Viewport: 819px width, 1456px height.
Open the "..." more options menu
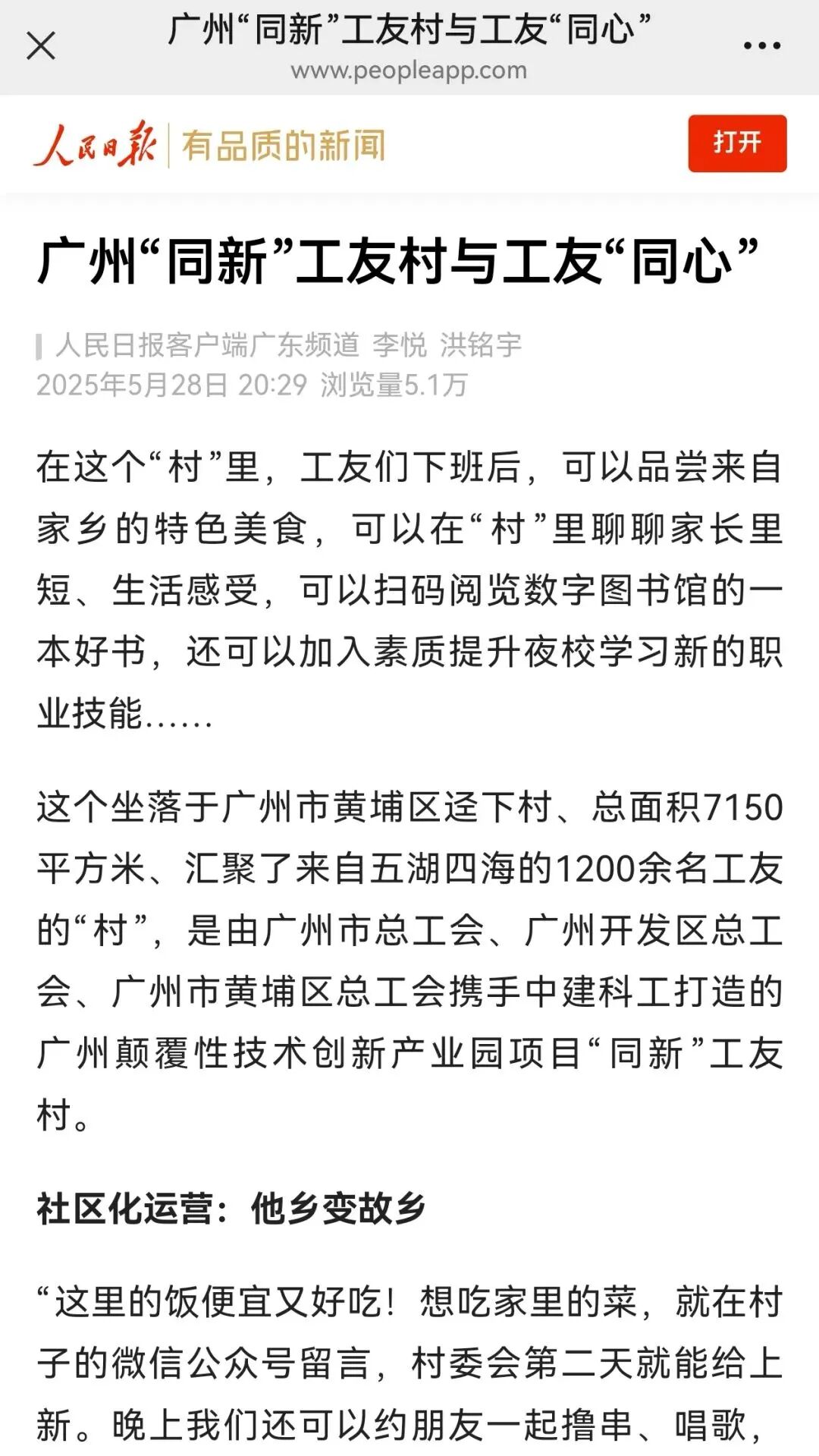(760, 46)
